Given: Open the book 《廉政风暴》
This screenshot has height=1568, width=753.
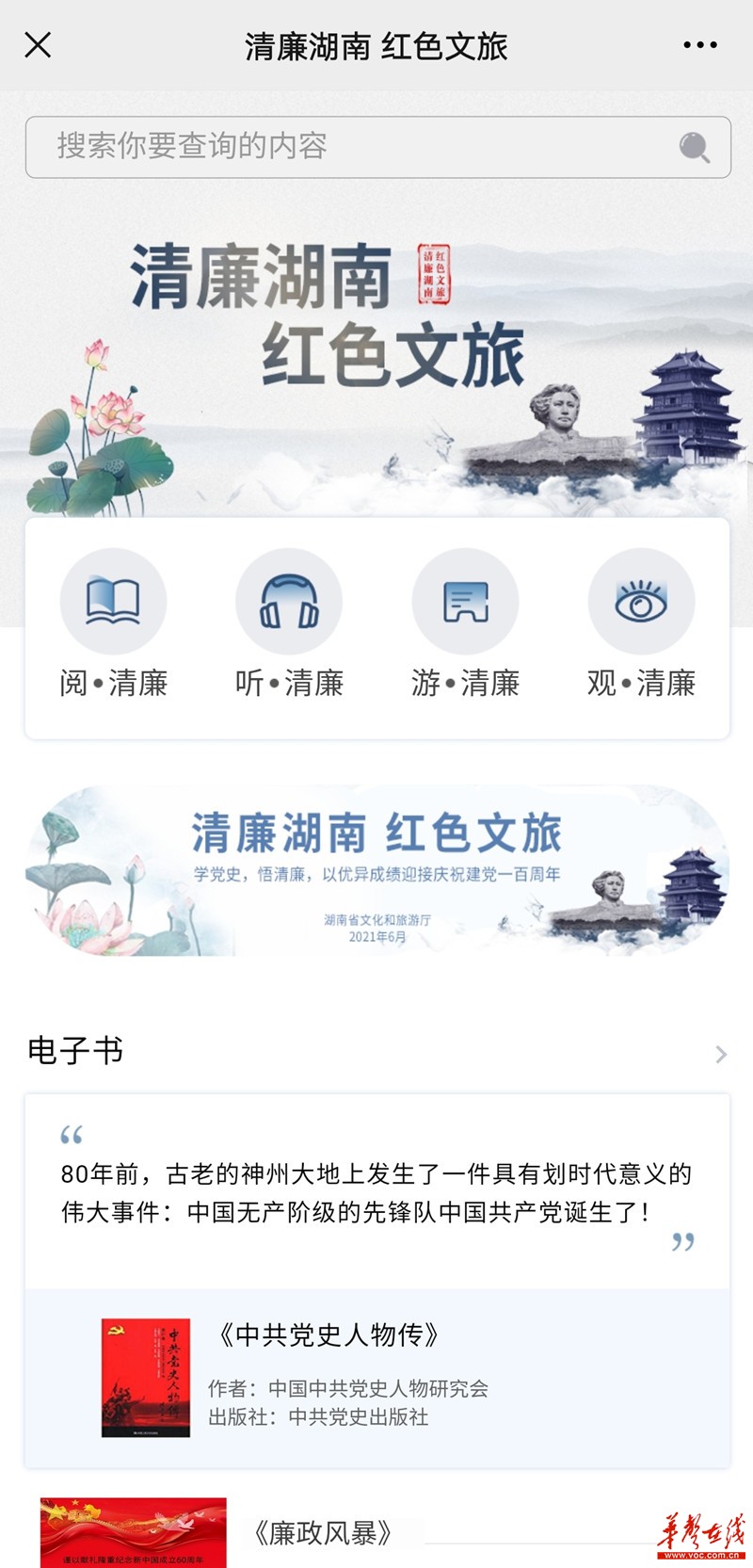Looking at the screenshot, I should pyautogui.click(x=321, y=1533).
